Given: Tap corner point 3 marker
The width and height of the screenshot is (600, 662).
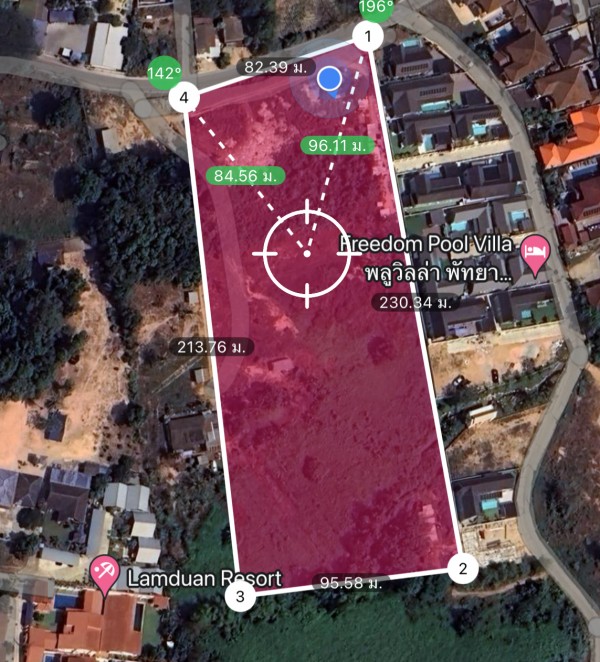Looking at the screenshot, I should pyautogui.click(x=240, y=597).
